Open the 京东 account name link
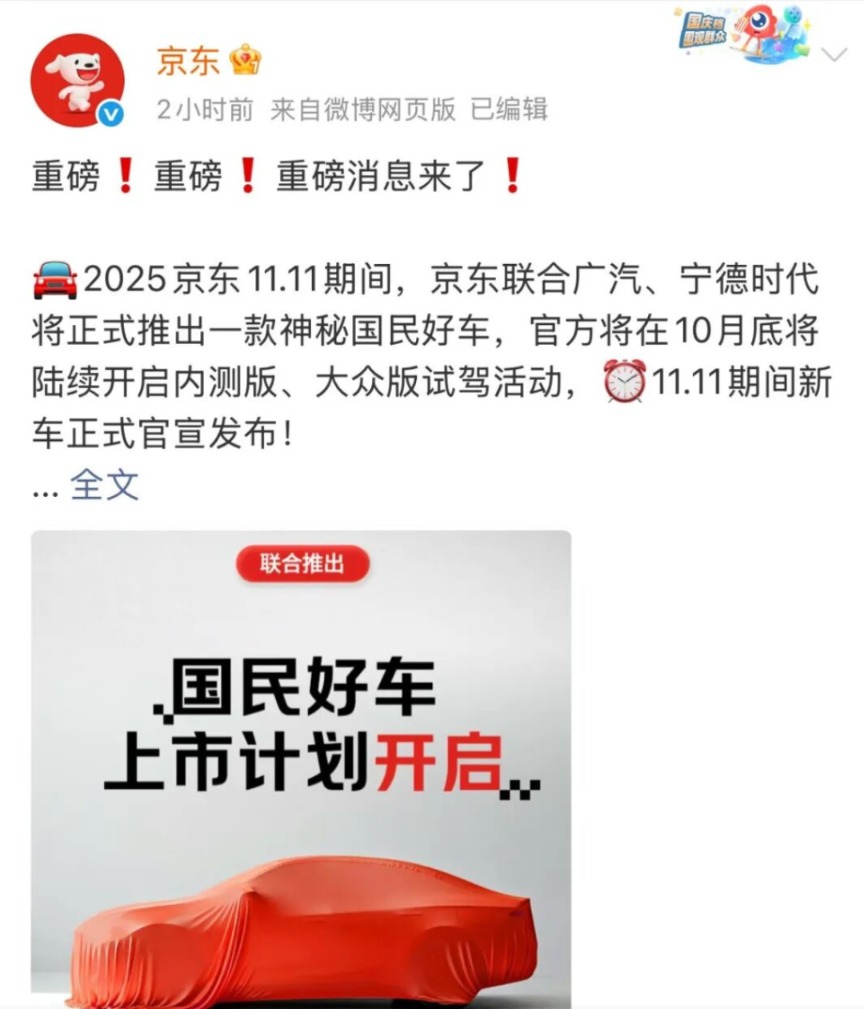 click(x=187, y=62)
